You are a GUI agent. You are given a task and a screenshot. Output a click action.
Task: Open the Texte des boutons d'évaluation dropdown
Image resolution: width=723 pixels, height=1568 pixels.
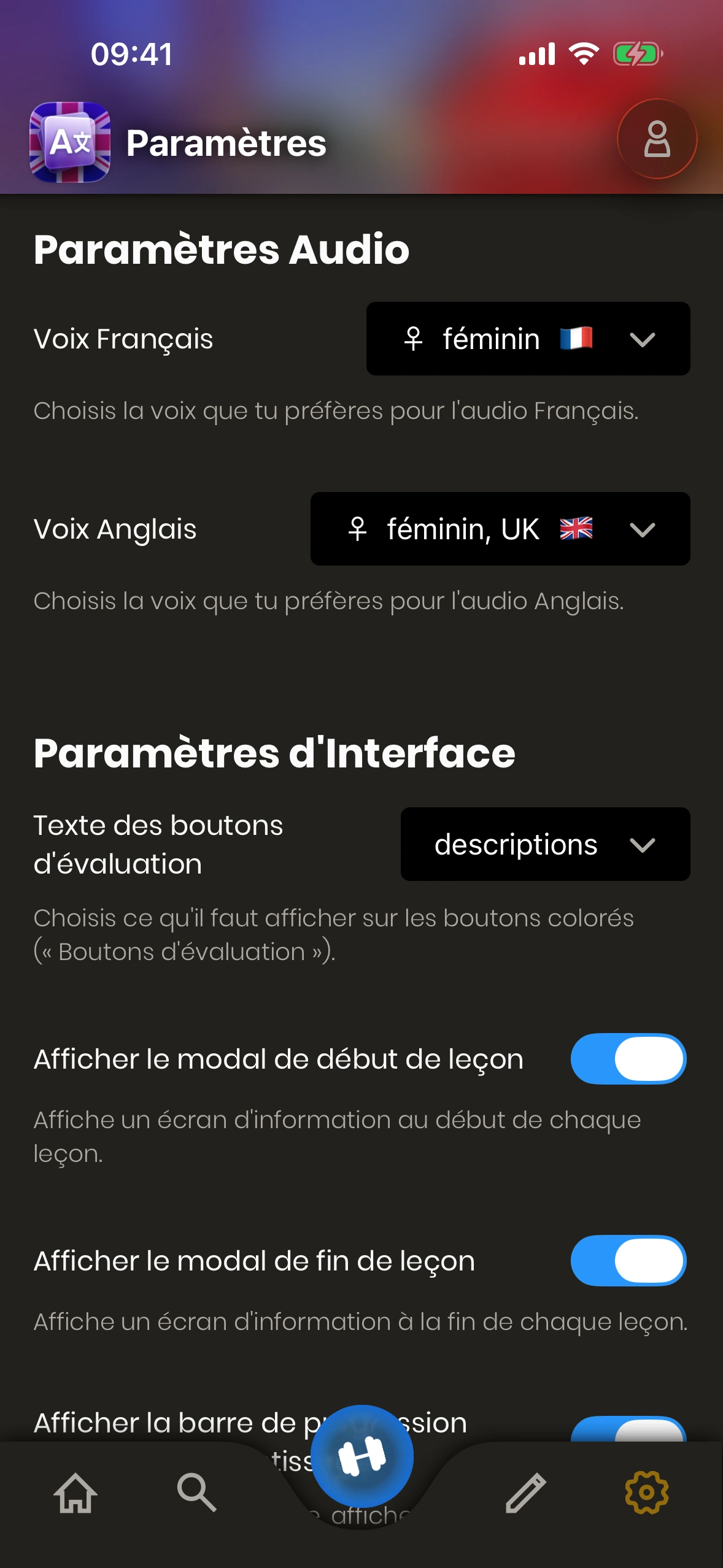[x=544, y=844]
